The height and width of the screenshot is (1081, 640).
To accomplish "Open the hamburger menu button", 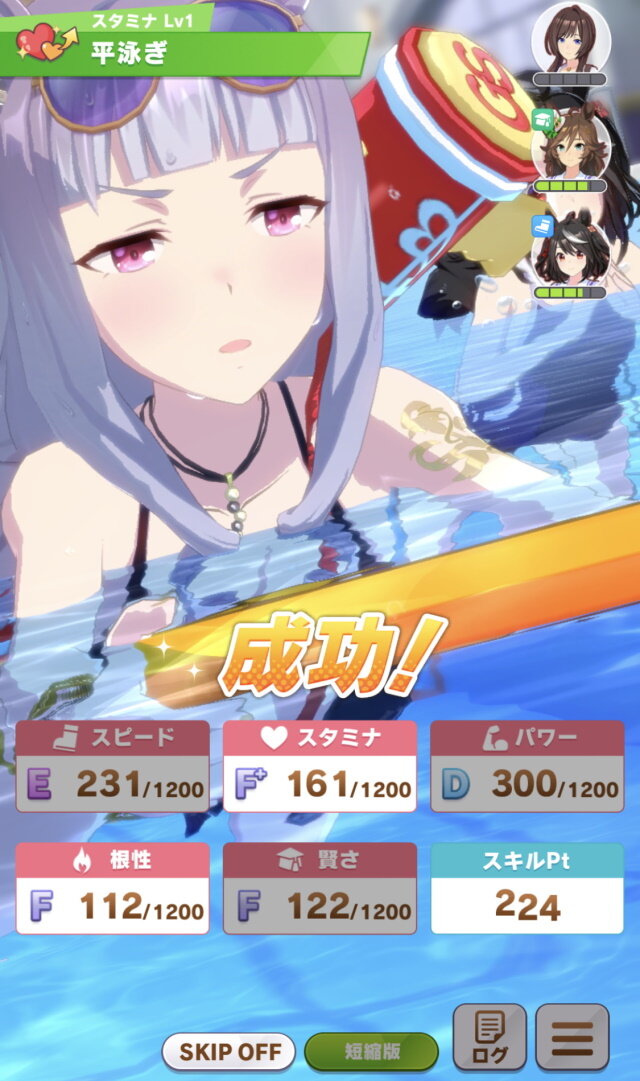I will pos(572,1039).
